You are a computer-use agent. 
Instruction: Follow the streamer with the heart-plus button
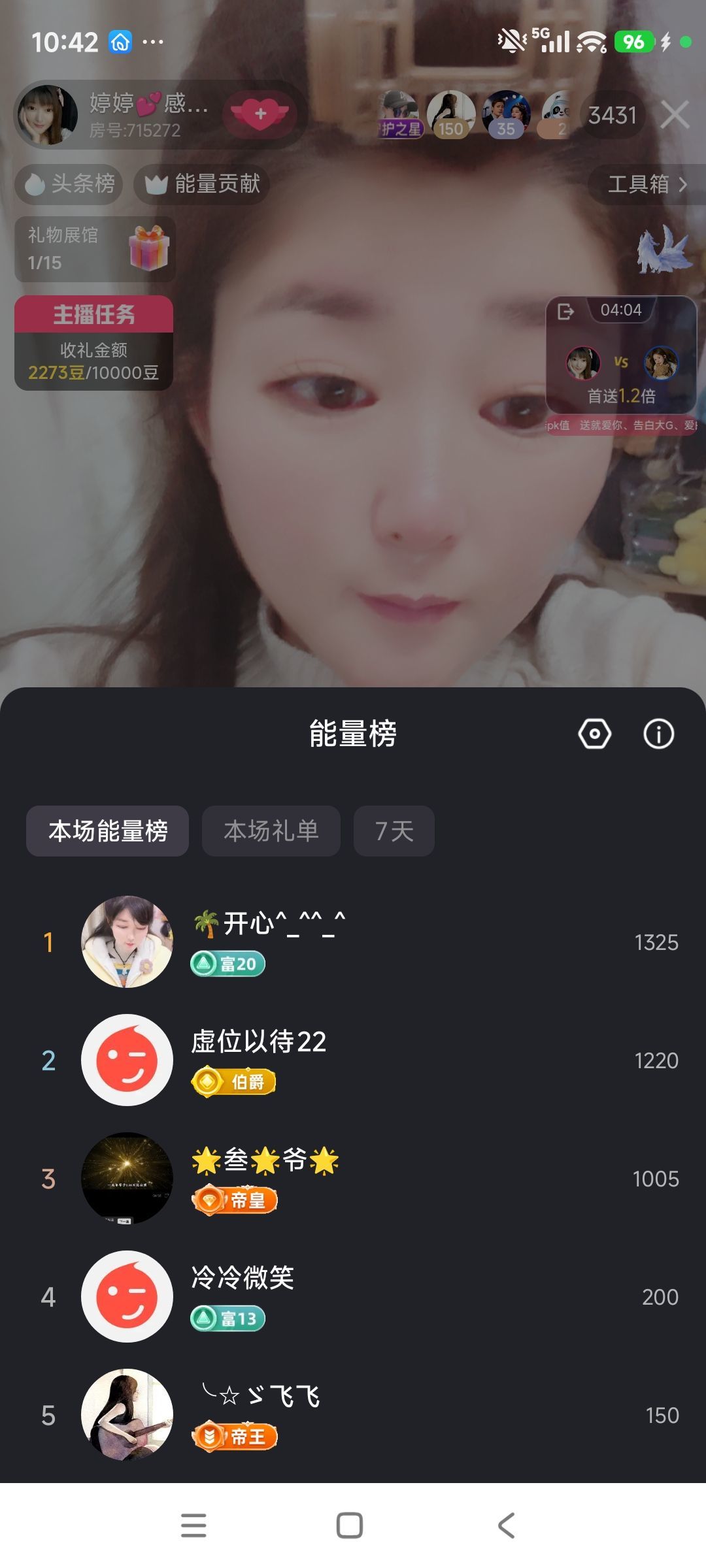pyautogui.click(x=260, y=114)
